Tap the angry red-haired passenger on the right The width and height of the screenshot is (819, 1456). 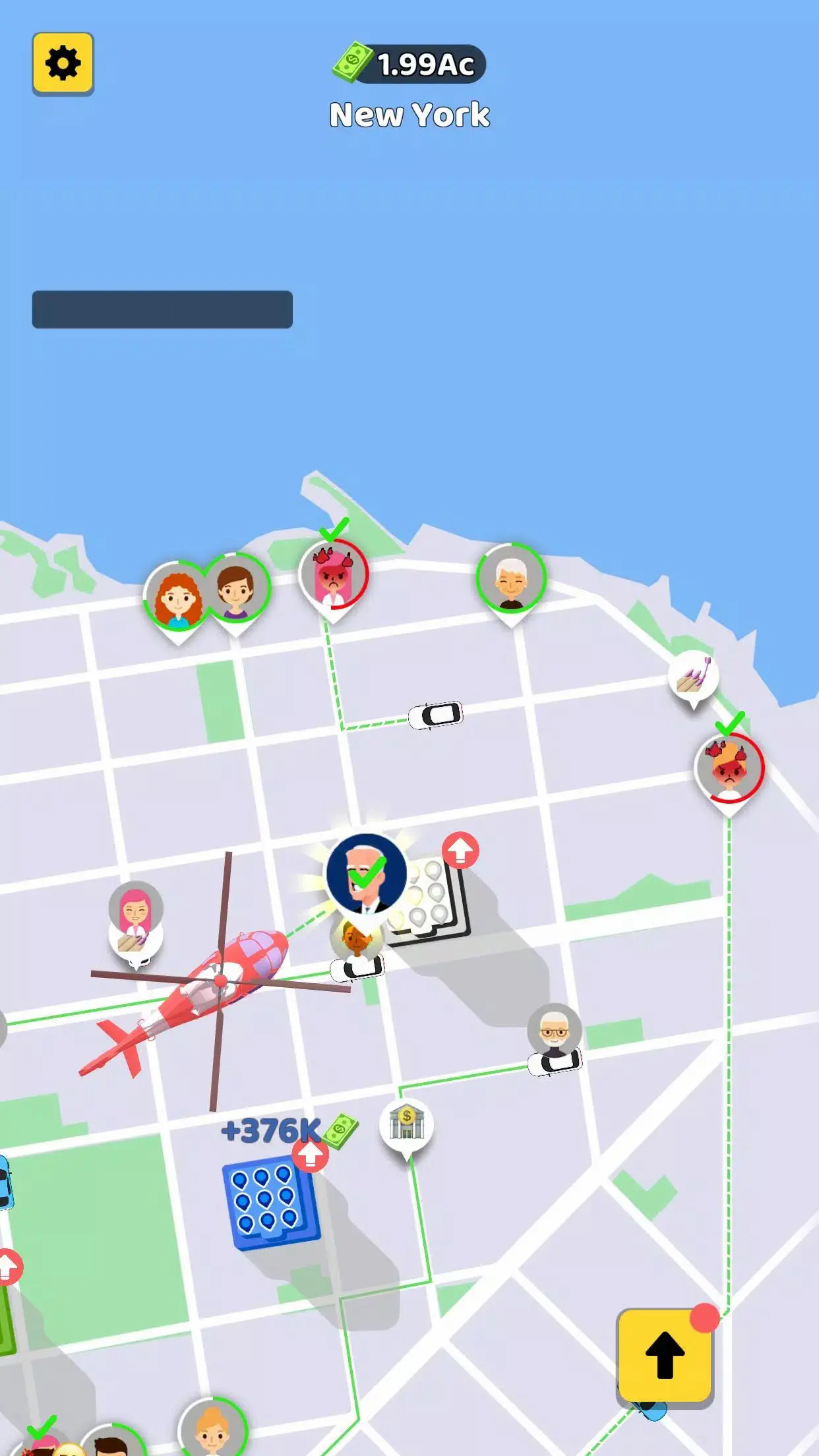pos(731,772)
